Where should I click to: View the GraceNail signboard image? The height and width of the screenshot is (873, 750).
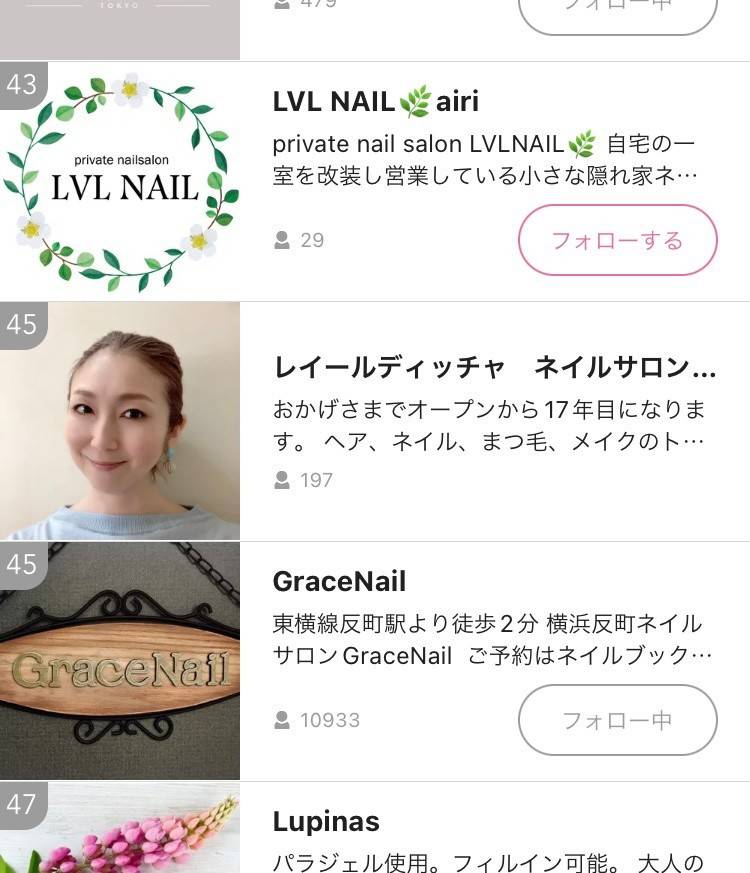pyautogui.click(x=120, y=662)
